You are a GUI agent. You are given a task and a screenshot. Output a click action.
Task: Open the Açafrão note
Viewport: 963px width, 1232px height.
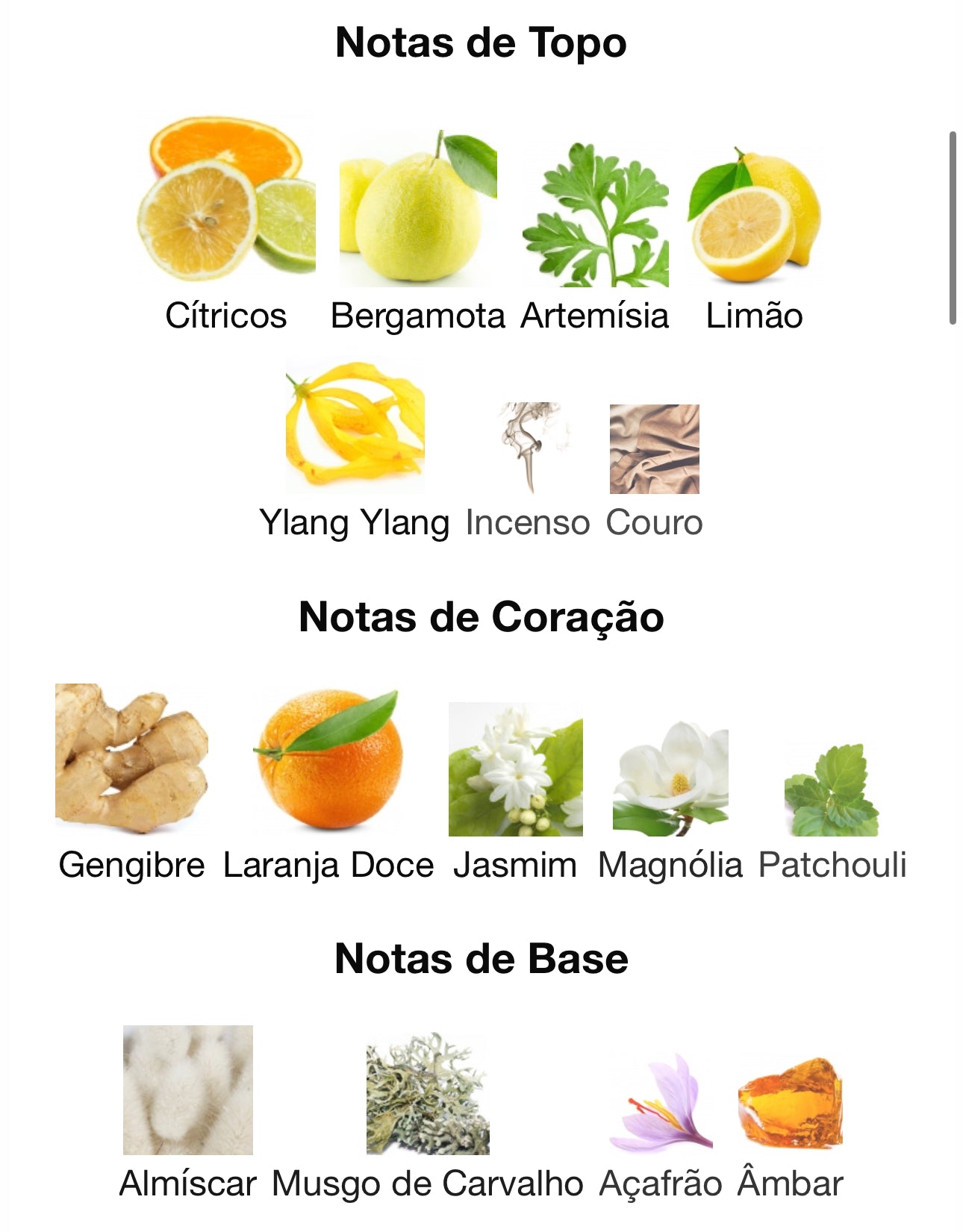(661, 1103)
